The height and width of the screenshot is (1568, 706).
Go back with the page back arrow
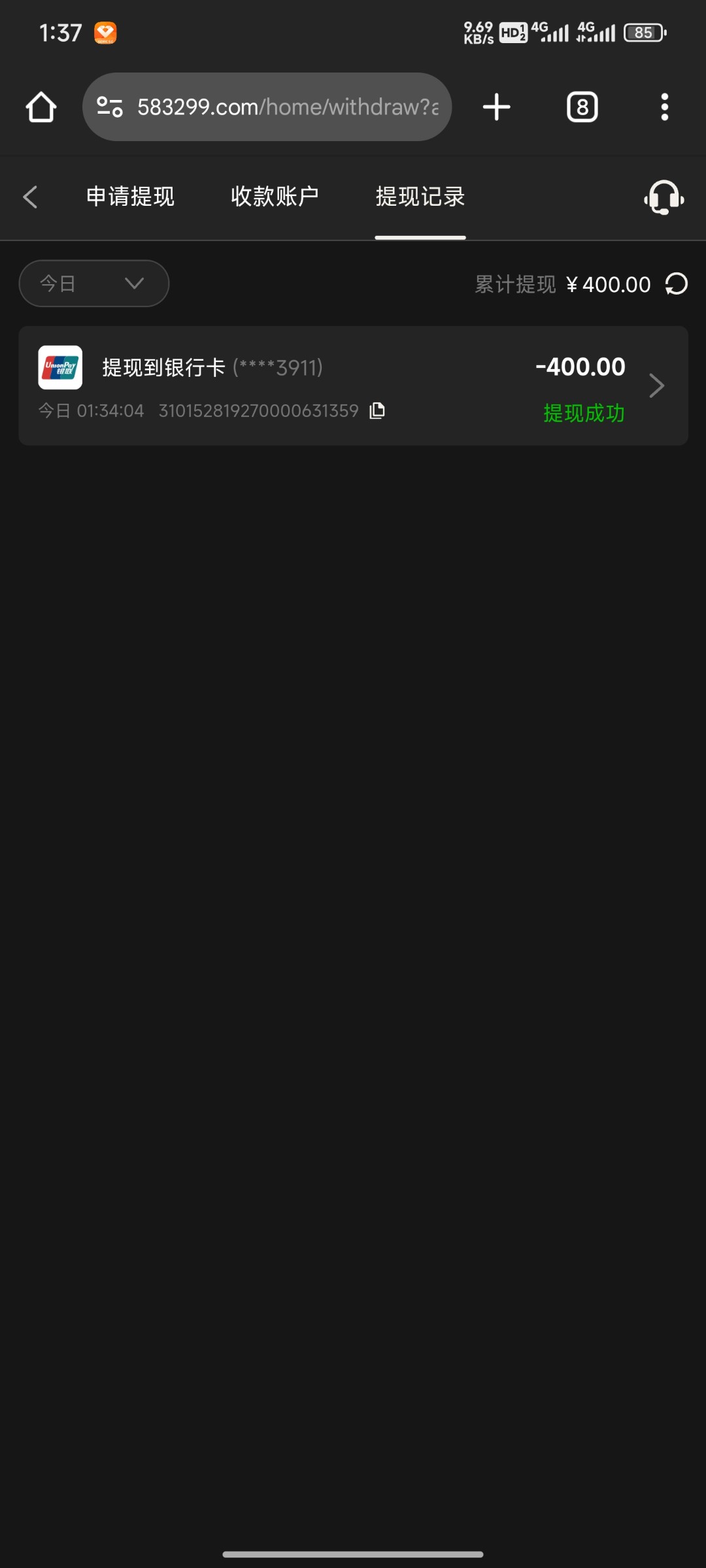pyautogui.click(x=30, y=197)
